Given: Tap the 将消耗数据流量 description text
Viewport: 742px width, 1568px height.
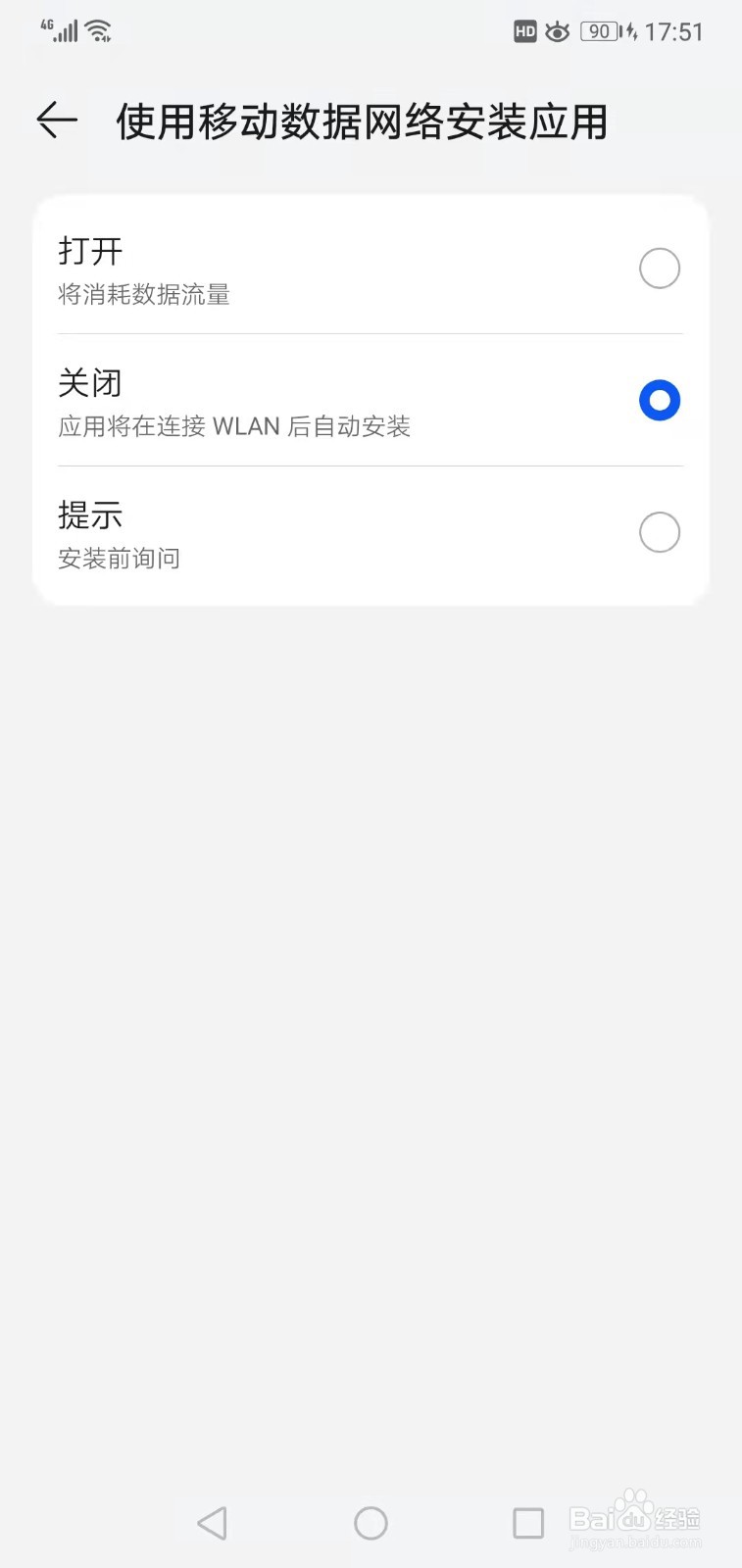Looking at the screenshot, I should coord(144,295).
